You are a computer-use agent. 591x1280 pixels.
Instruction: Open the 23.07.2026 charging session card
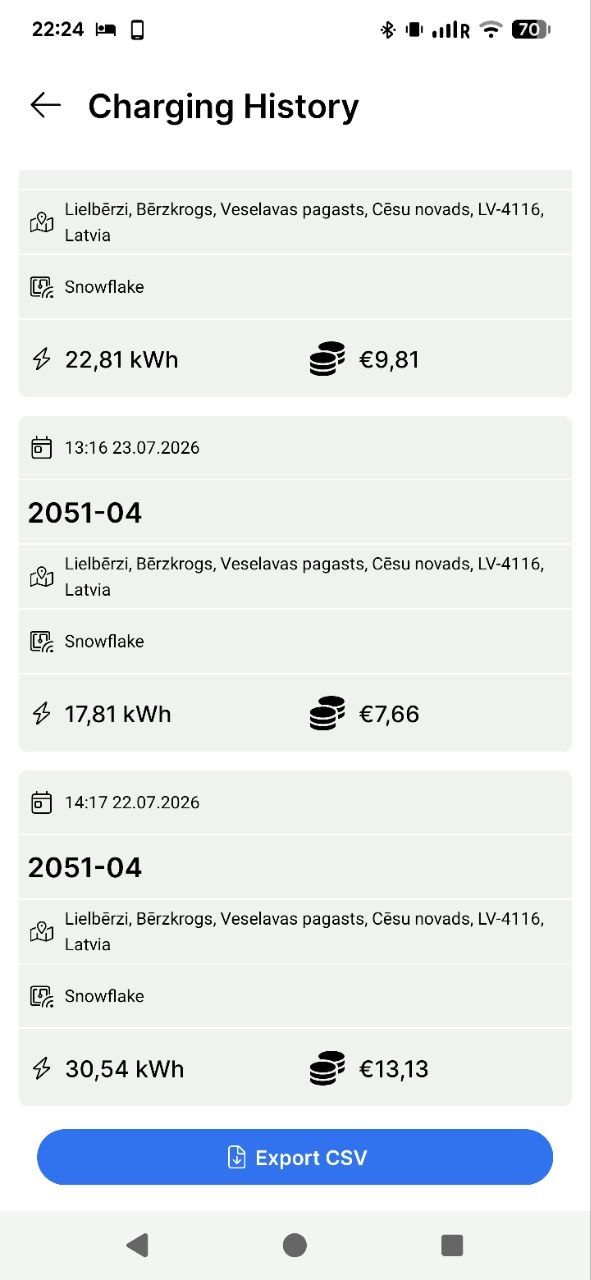click(295, 583)
